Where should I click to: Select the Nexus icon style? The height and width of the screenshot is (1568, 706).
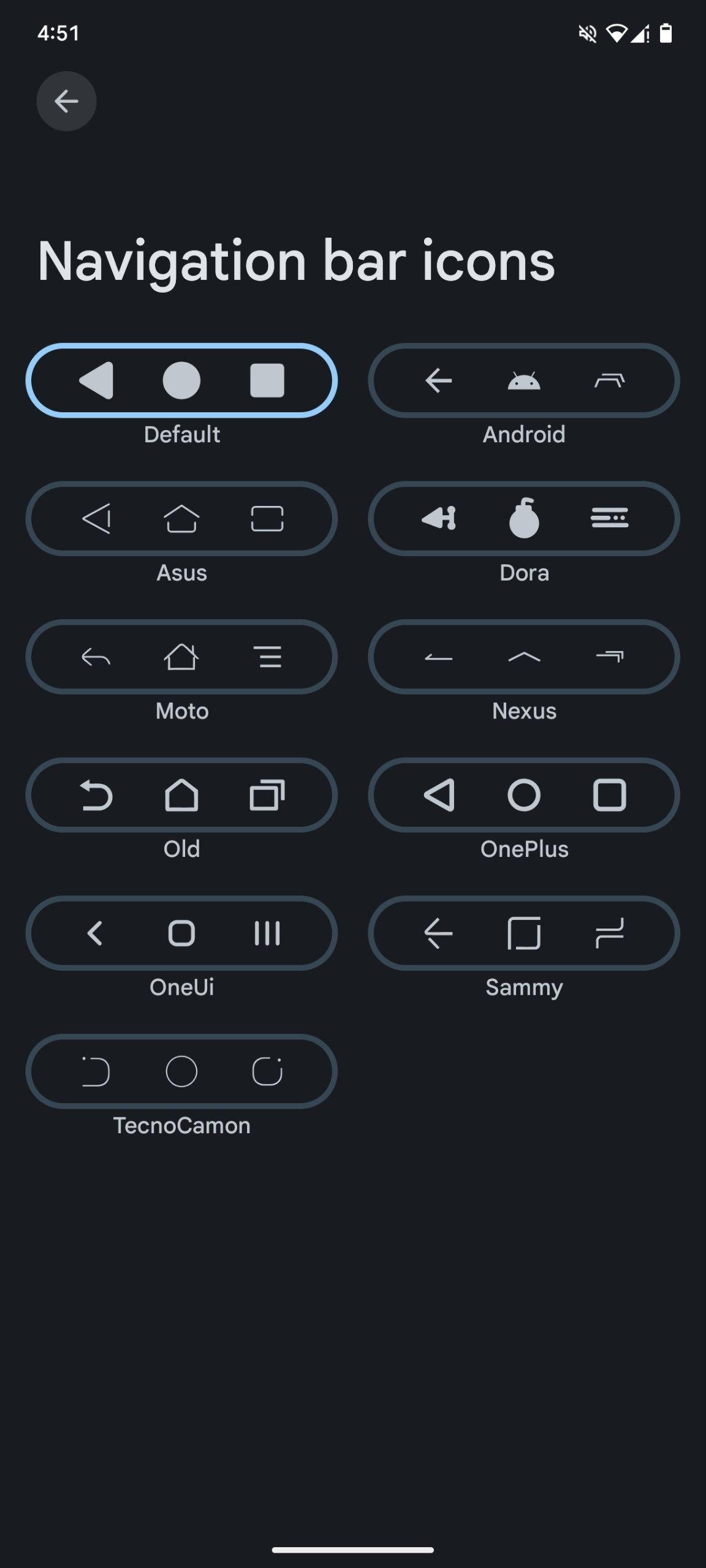523,657
